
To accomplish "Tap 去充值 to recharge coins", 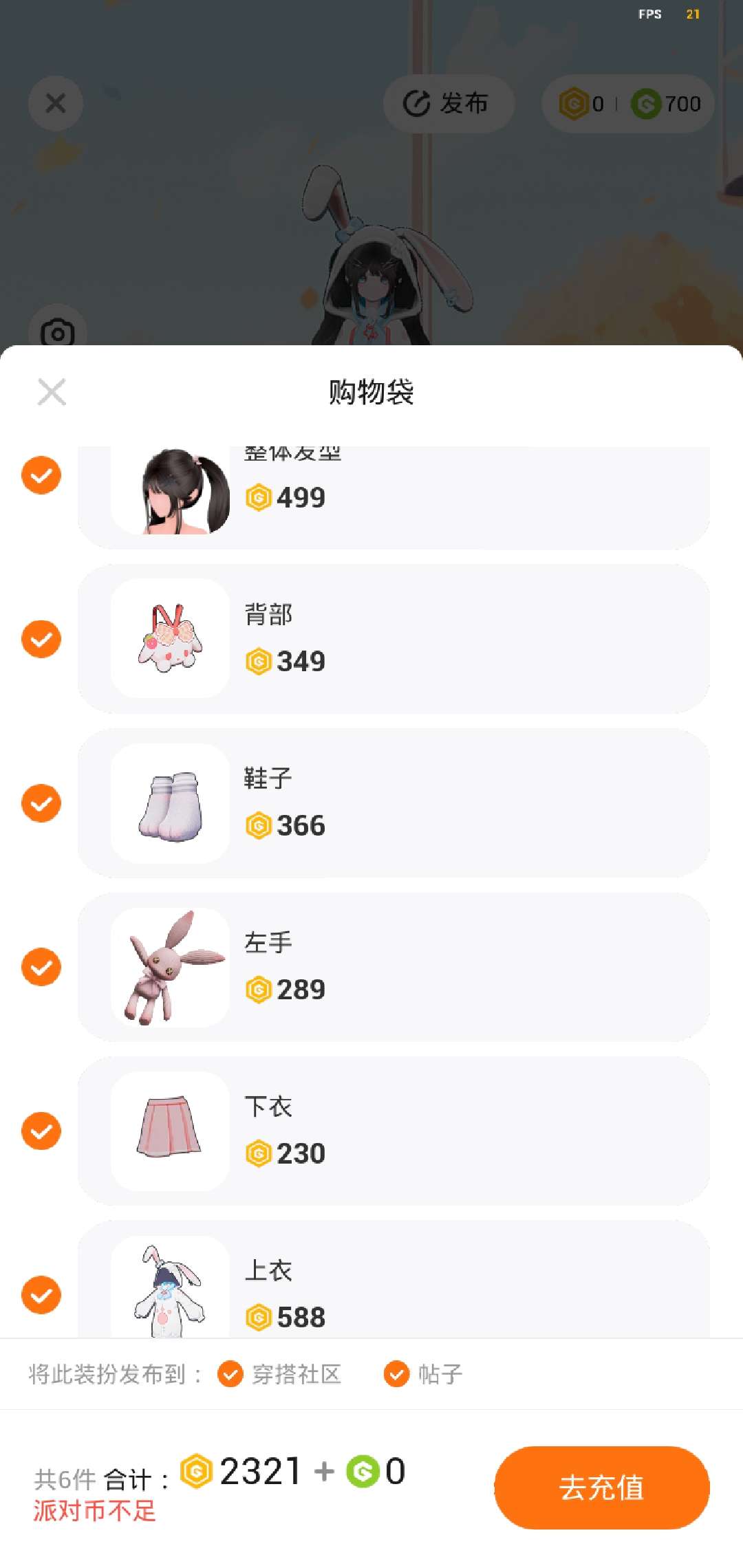I will coord(601,1488).
